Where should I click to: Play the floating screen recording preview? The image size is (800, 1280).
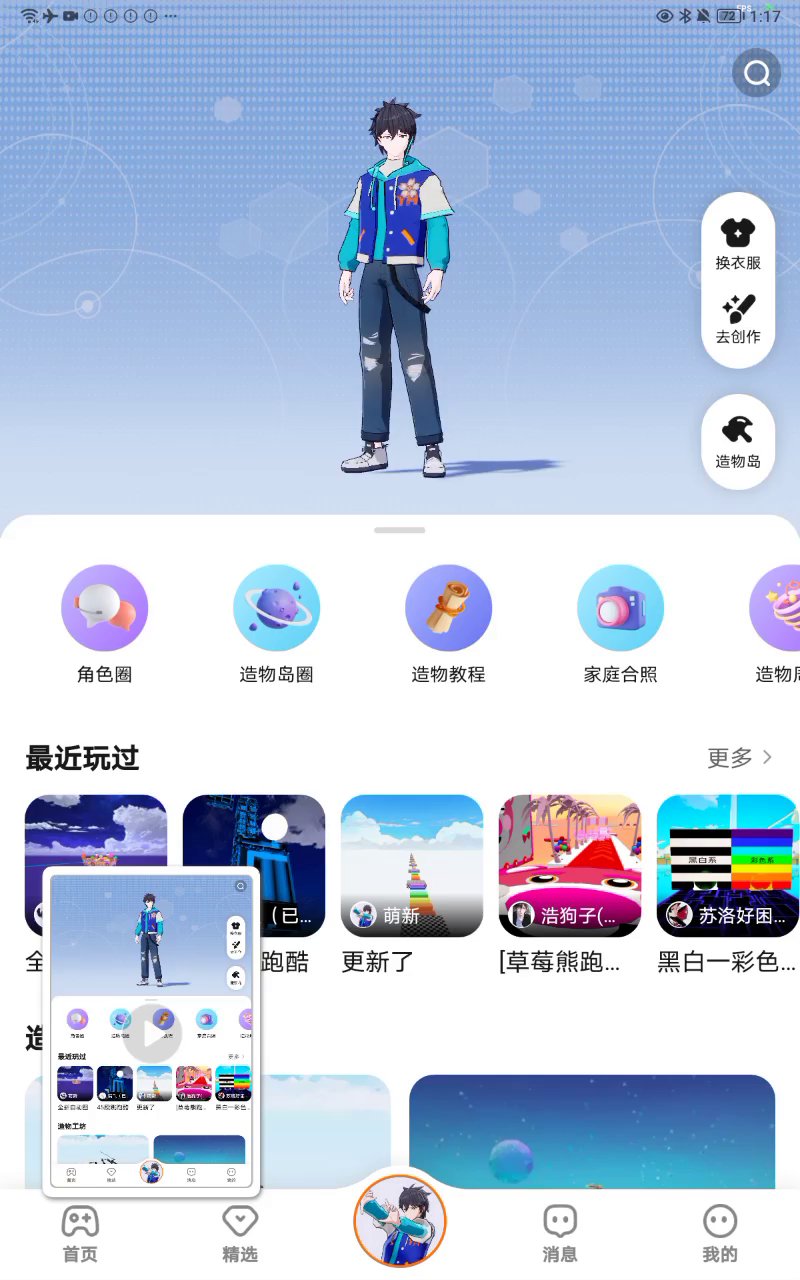[152, 1032]
